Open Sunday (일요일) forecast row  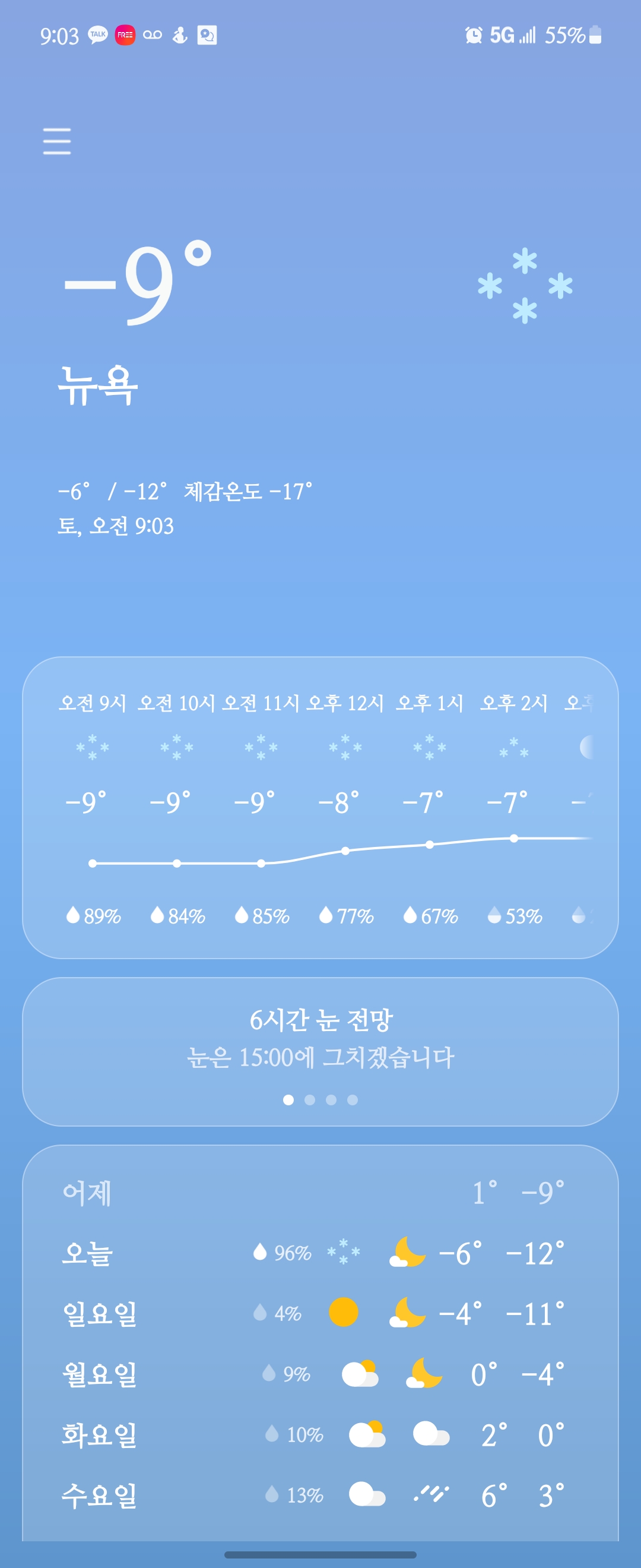click(320, 1314)
